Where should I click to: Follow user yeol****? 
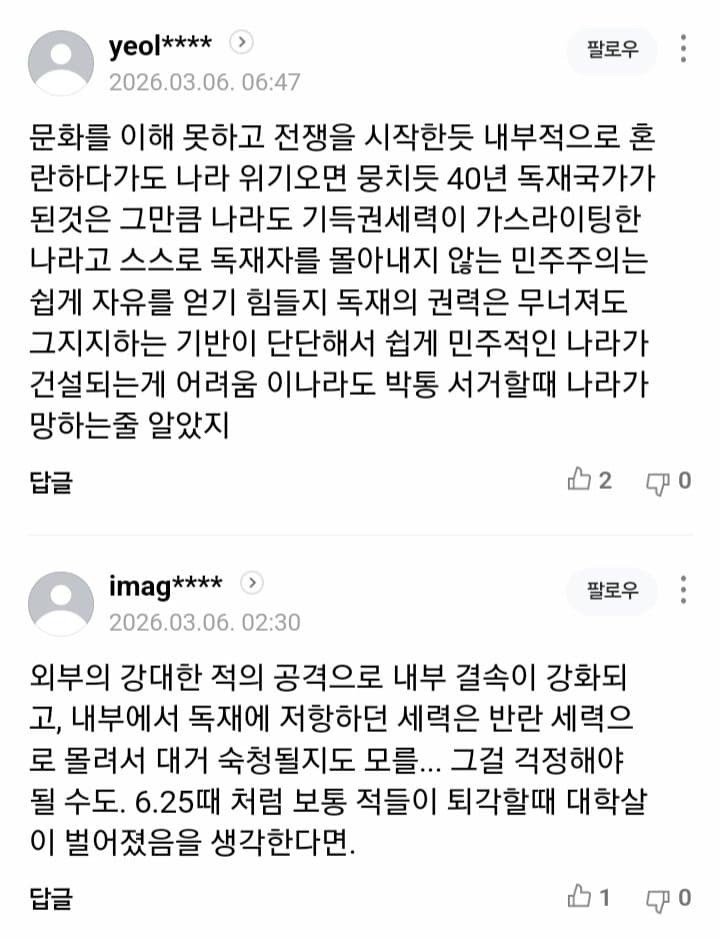(612, 51)
